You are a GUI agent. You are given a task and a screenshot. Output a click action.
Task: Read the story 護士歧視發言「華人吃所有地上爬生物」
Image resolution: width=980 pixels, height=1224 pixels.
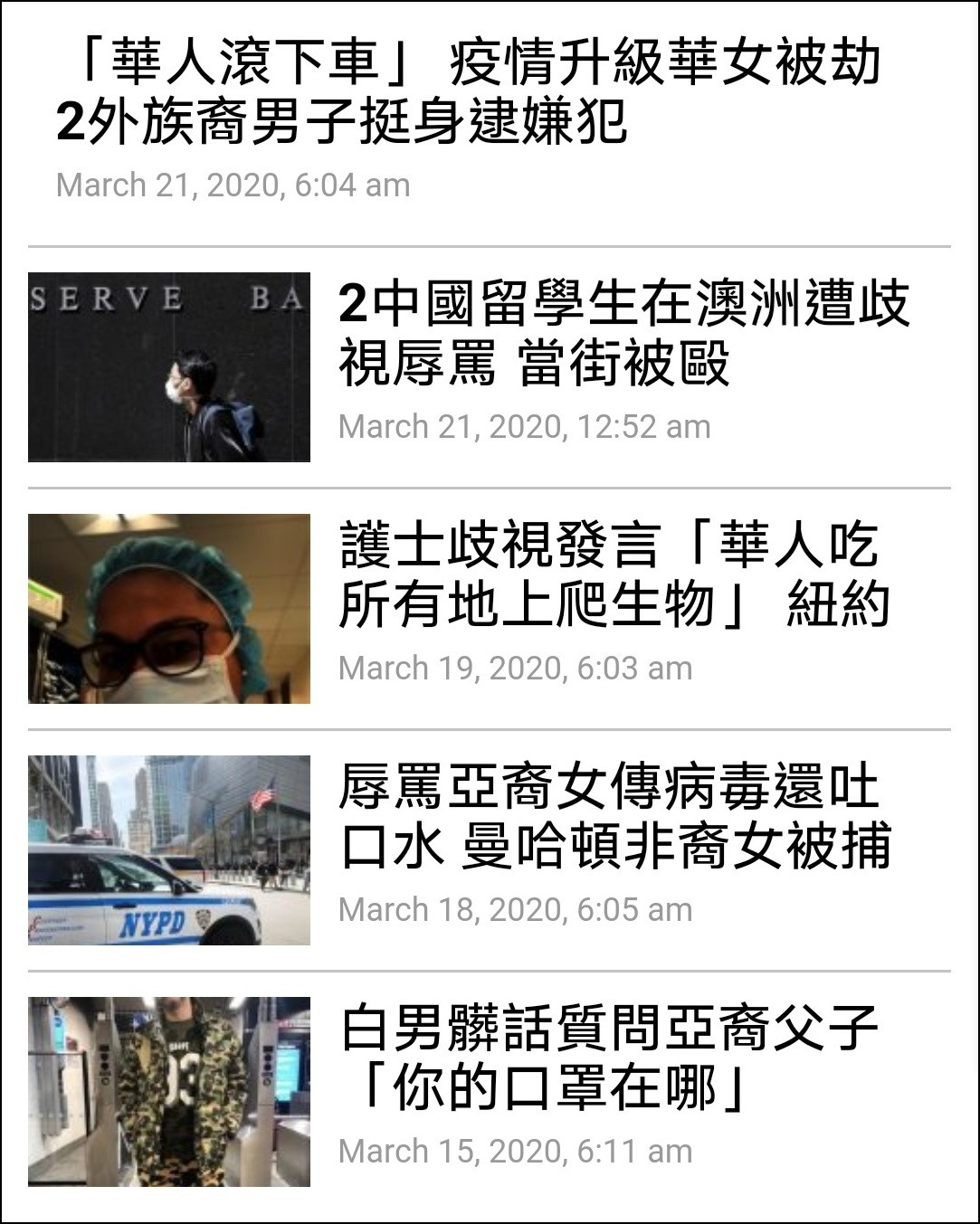[x=614, y=574]
